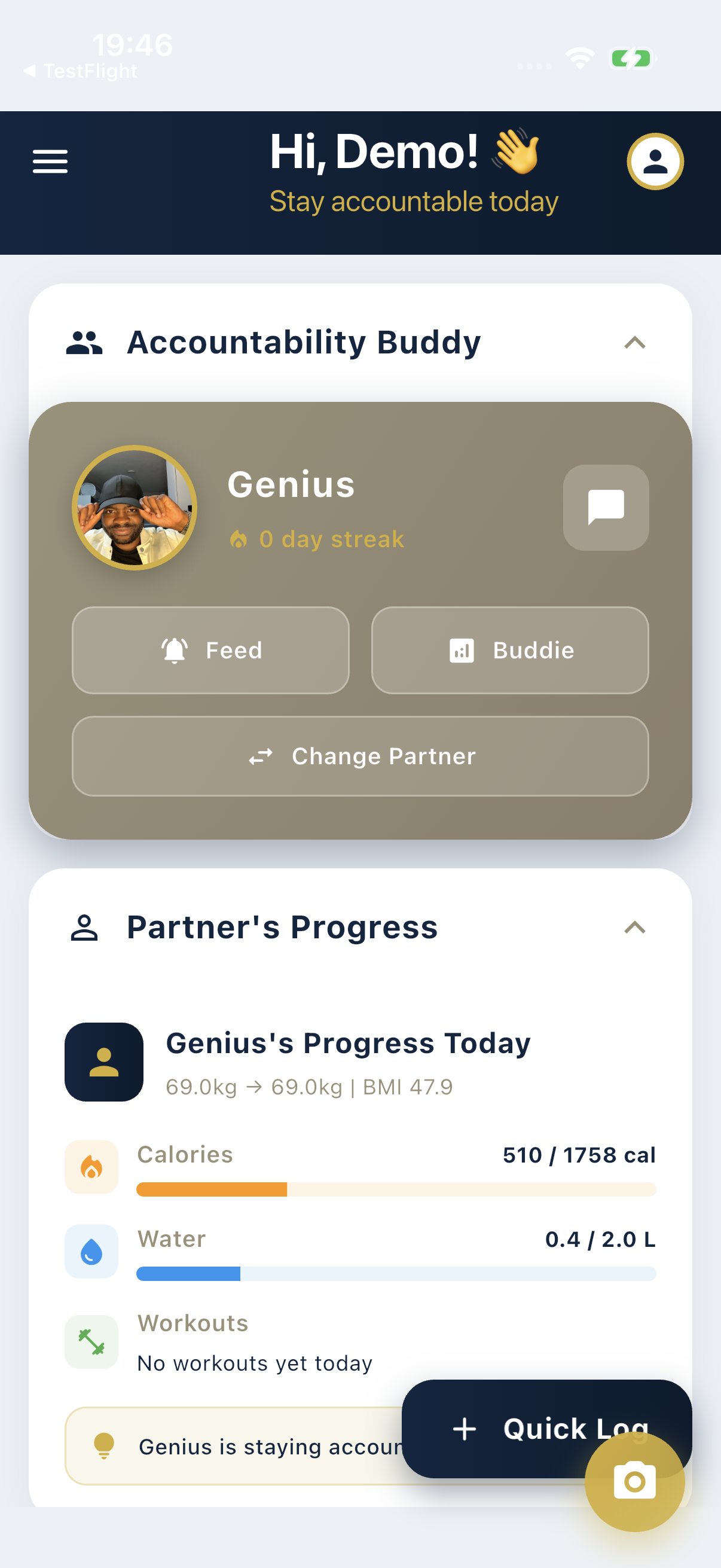
Task: Open the camera photo log button
Action: (x=634, y=1481)
